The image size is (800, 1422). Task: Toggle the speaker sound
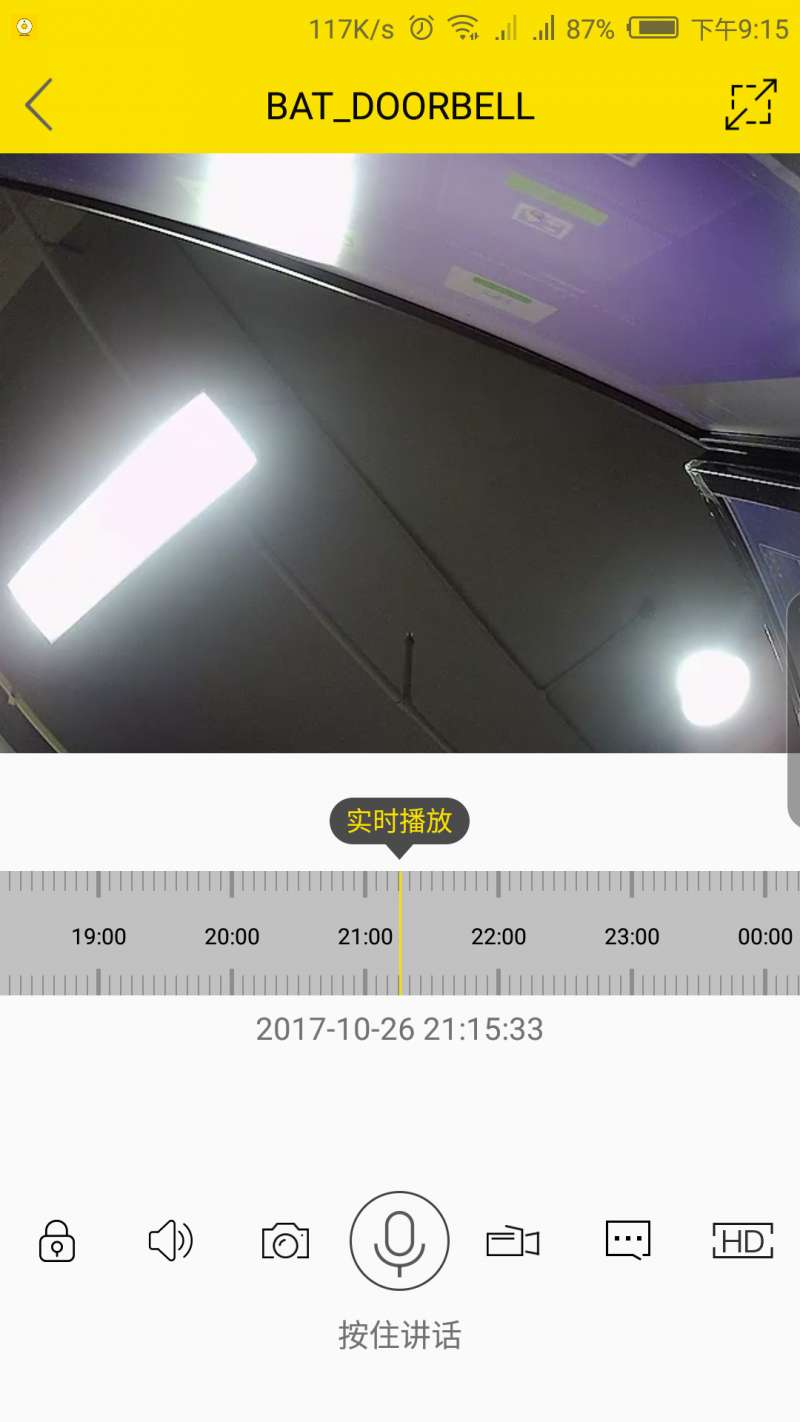170,1241
